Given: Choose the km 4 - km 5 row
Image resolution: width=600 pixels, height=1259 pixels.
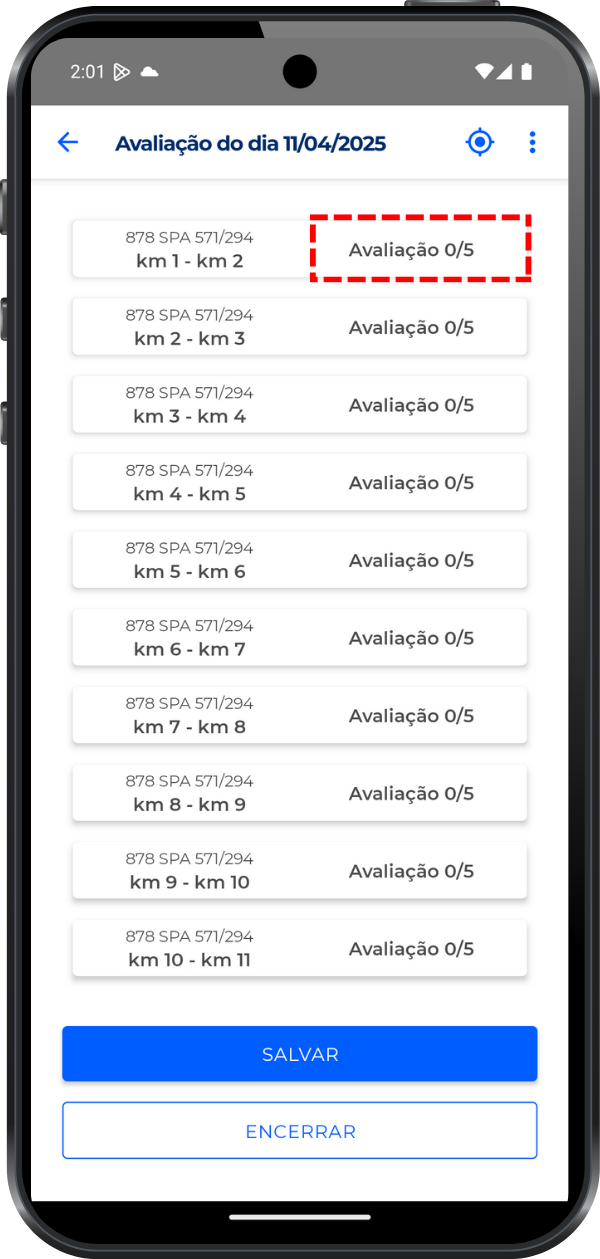Looking at the screenshot, I should [x=299, y=482].
